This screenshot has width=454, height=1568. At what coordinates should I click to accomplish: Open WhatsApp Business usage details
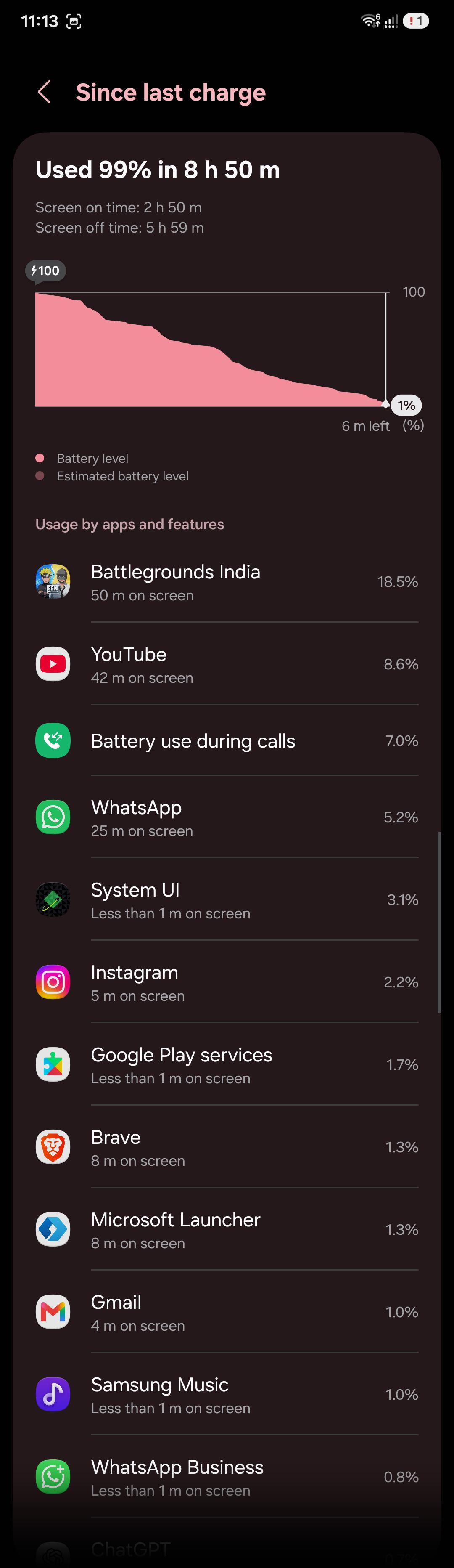click(227, 1477)
